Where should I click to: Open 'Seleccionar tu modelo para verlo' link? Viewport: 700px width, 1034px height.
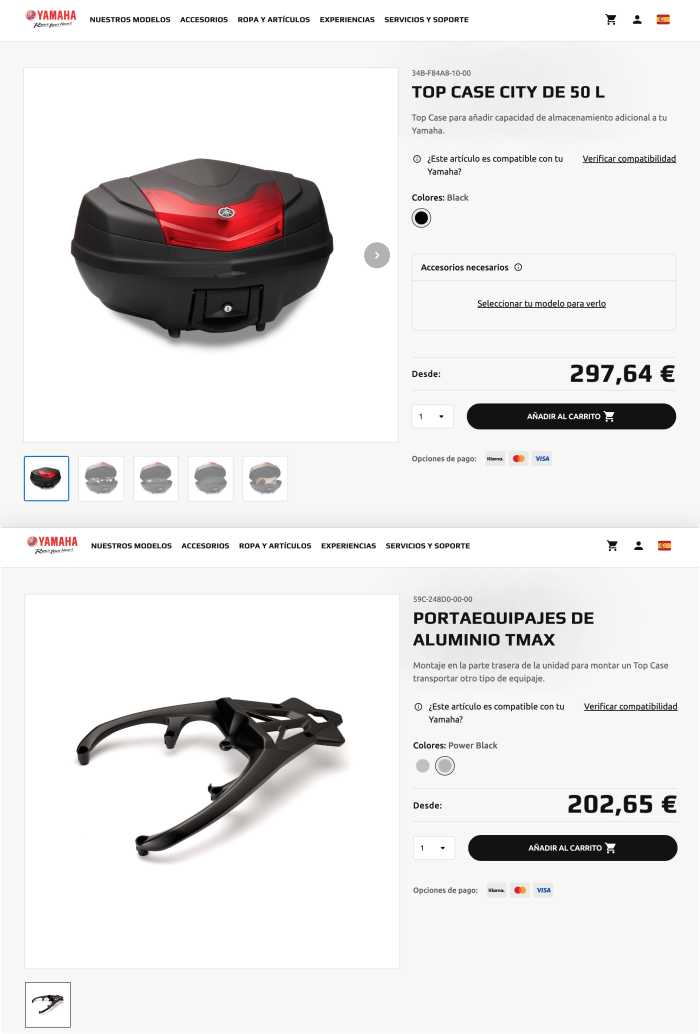pyautogui.click(x=541, y=304)
